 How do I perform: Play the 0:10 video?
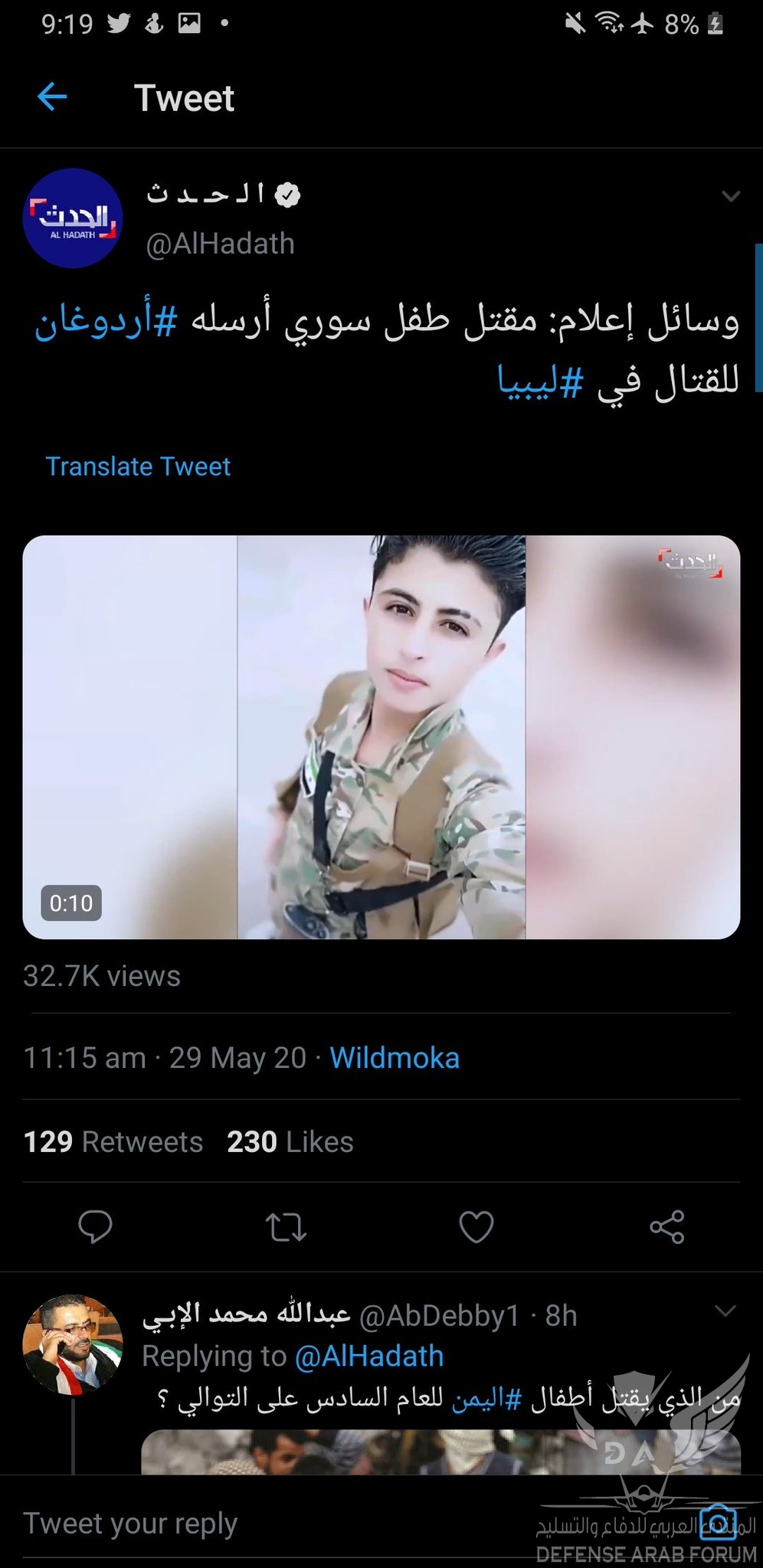coord(381,737)
